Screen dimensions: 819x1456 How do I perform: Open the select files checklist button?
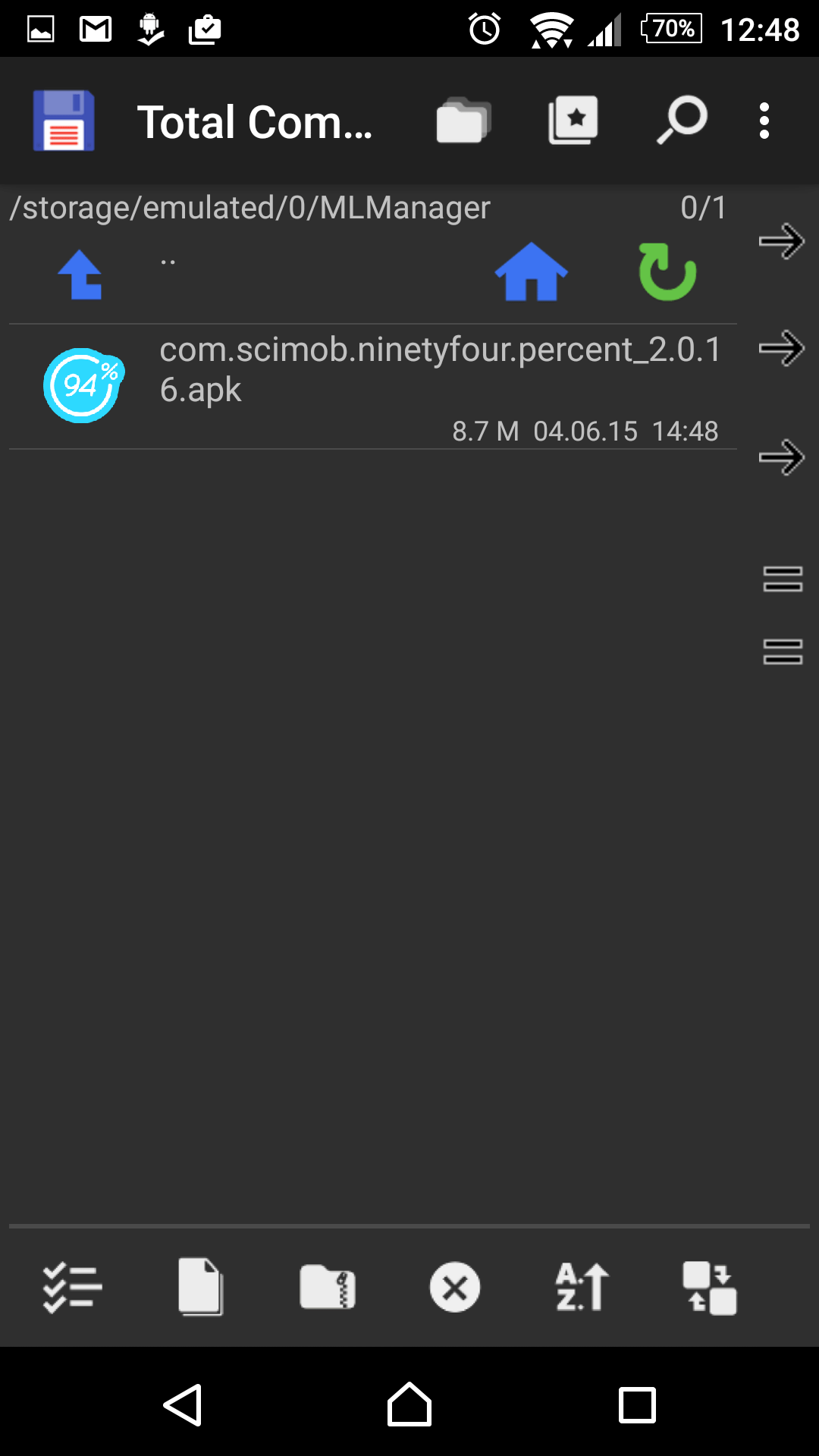tap(72, 1287)
